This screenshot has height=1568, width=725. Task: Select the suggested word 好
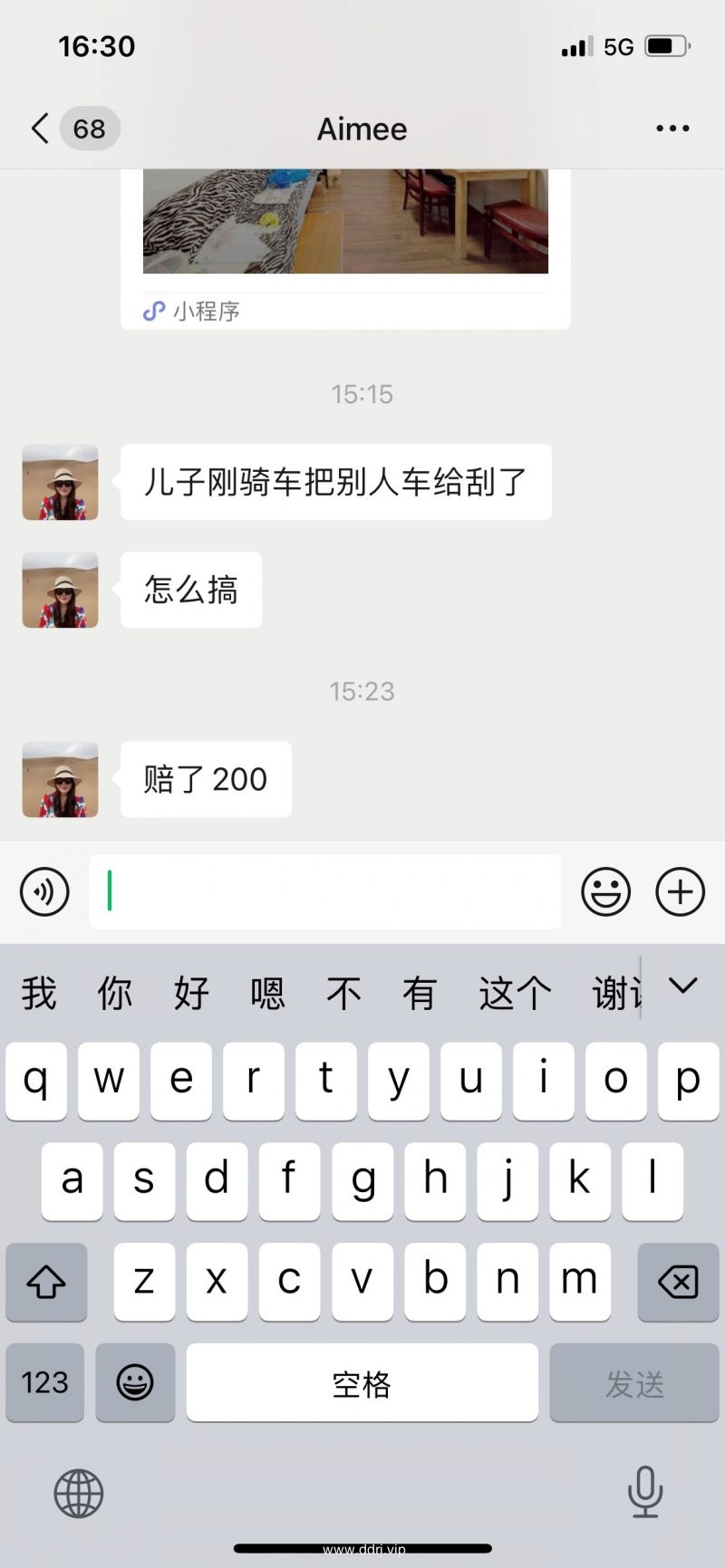click(191, 993)
